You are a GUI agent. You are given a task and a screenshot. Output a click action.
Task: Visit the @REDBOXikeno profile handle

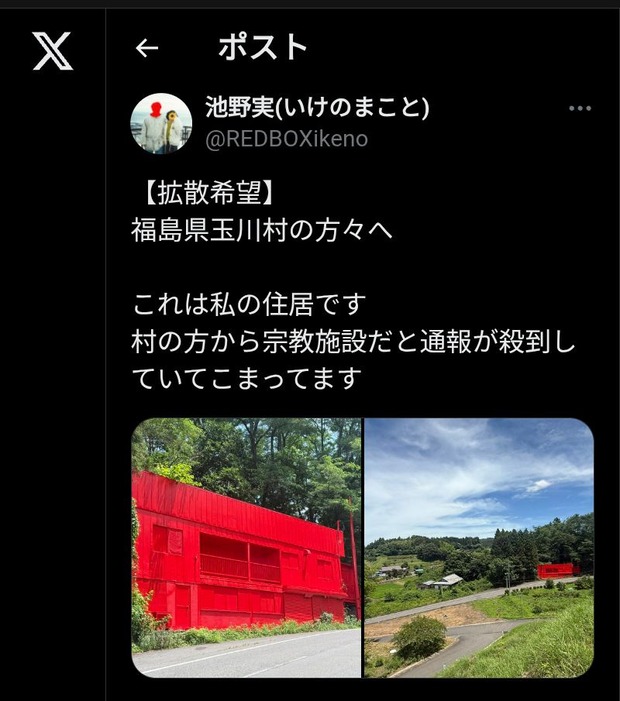286,139
